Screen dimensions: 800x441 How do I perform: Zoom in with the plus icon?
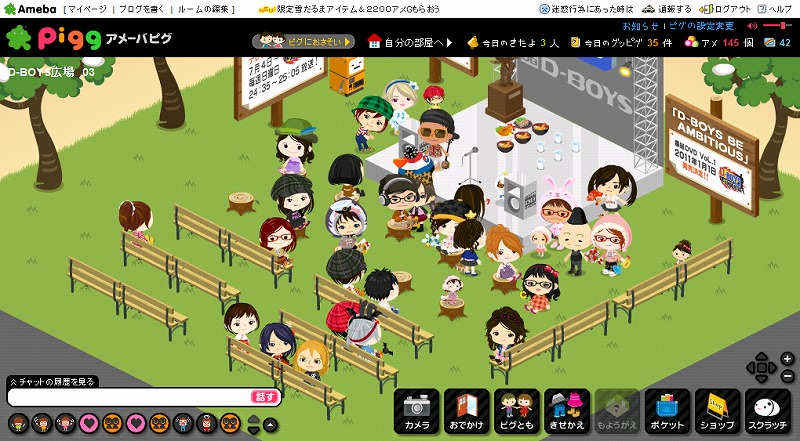[x=789, y=357]
